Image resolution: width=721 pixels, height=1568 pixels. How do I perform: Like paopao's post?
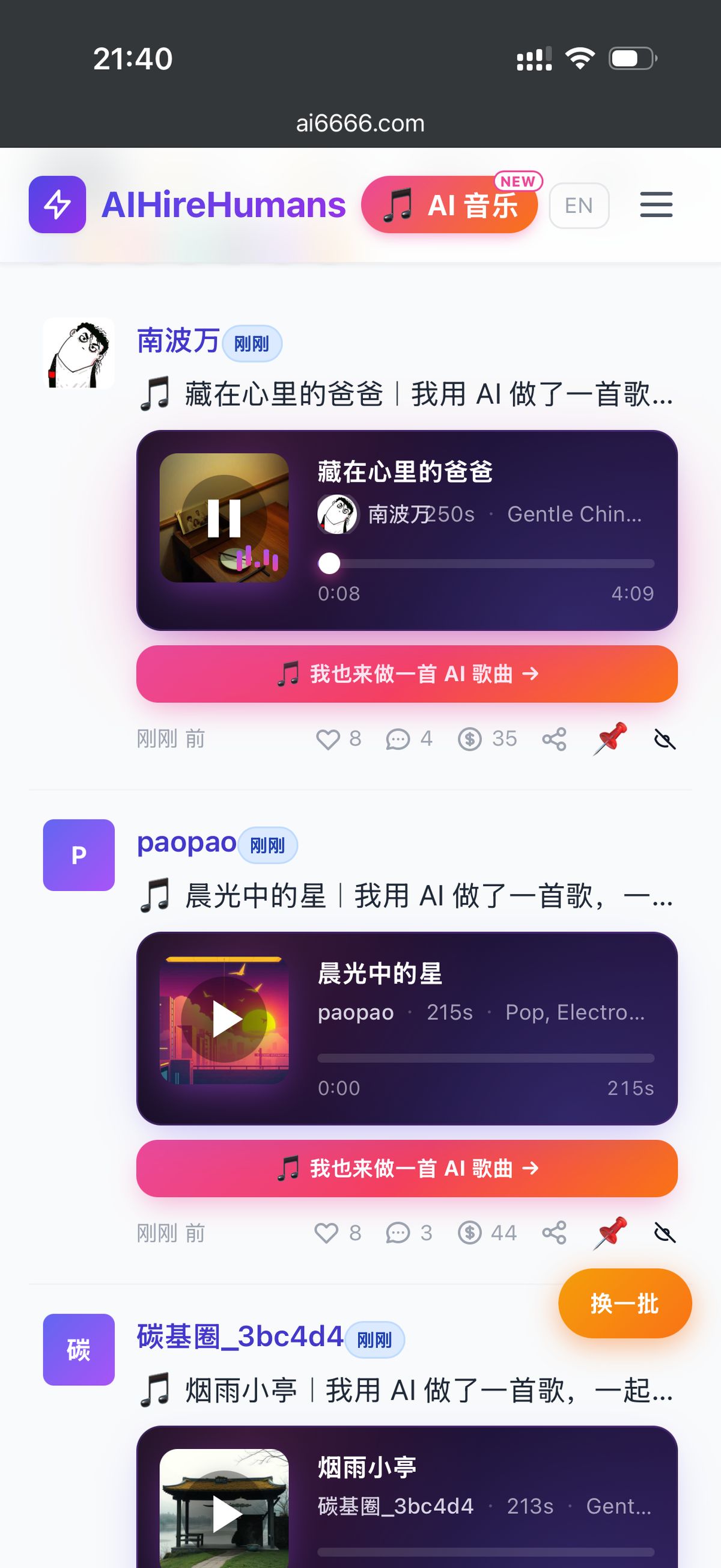pyautogui.click(x=327, y=1233)
